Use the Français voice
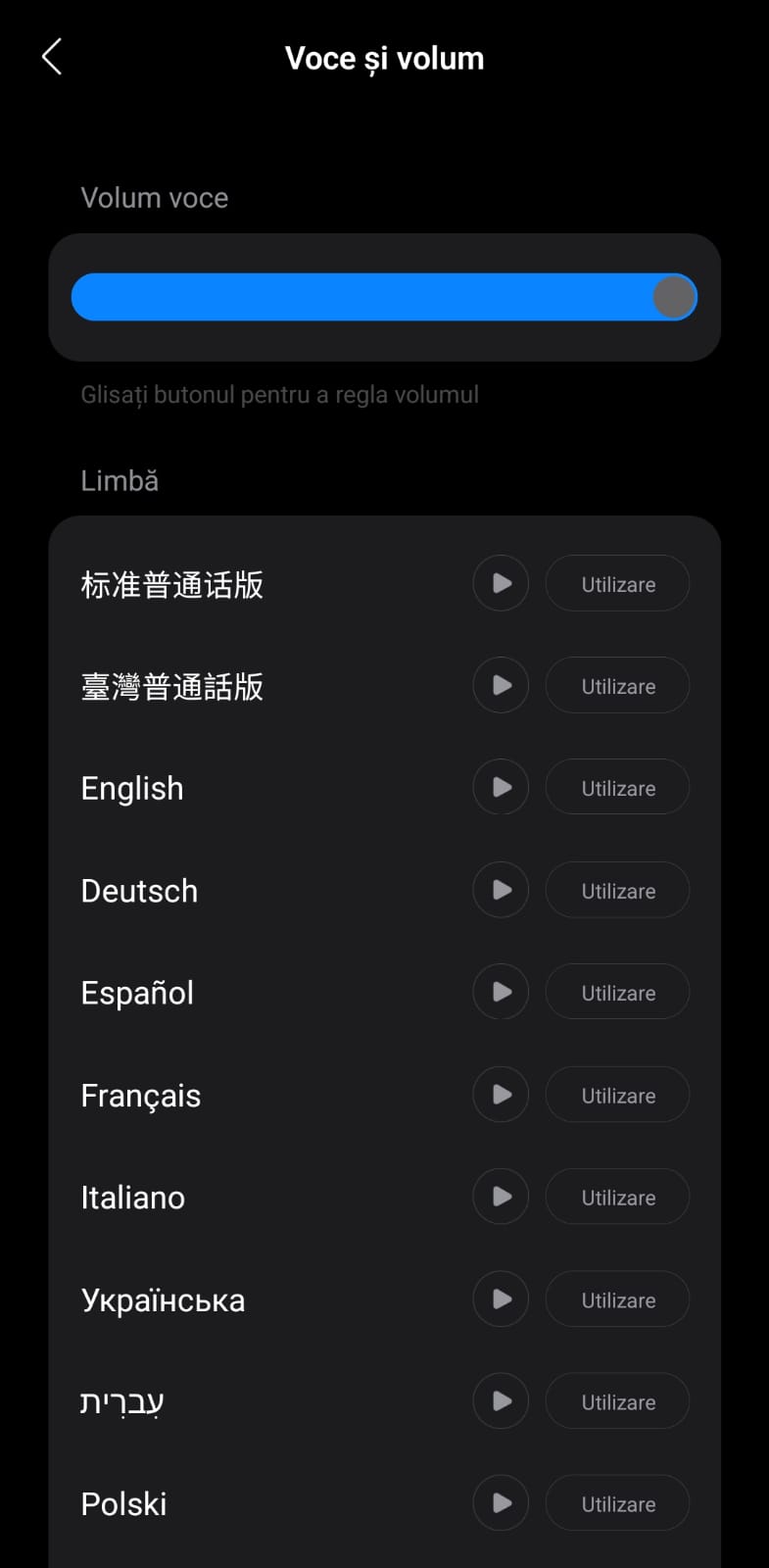This screenshot has height=1568, width=769. (x=617, y=1095)
